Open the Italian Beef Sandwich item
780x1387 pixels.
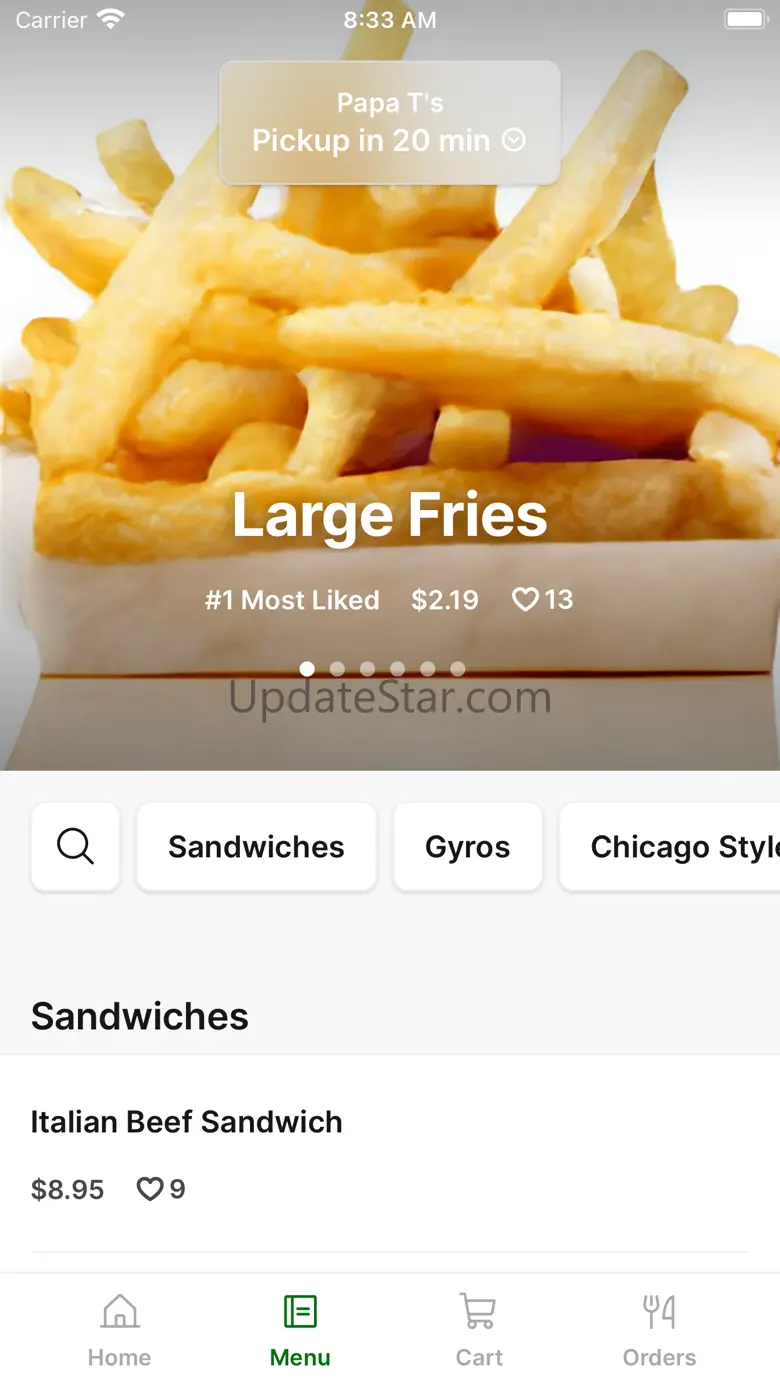(187, 1122)
